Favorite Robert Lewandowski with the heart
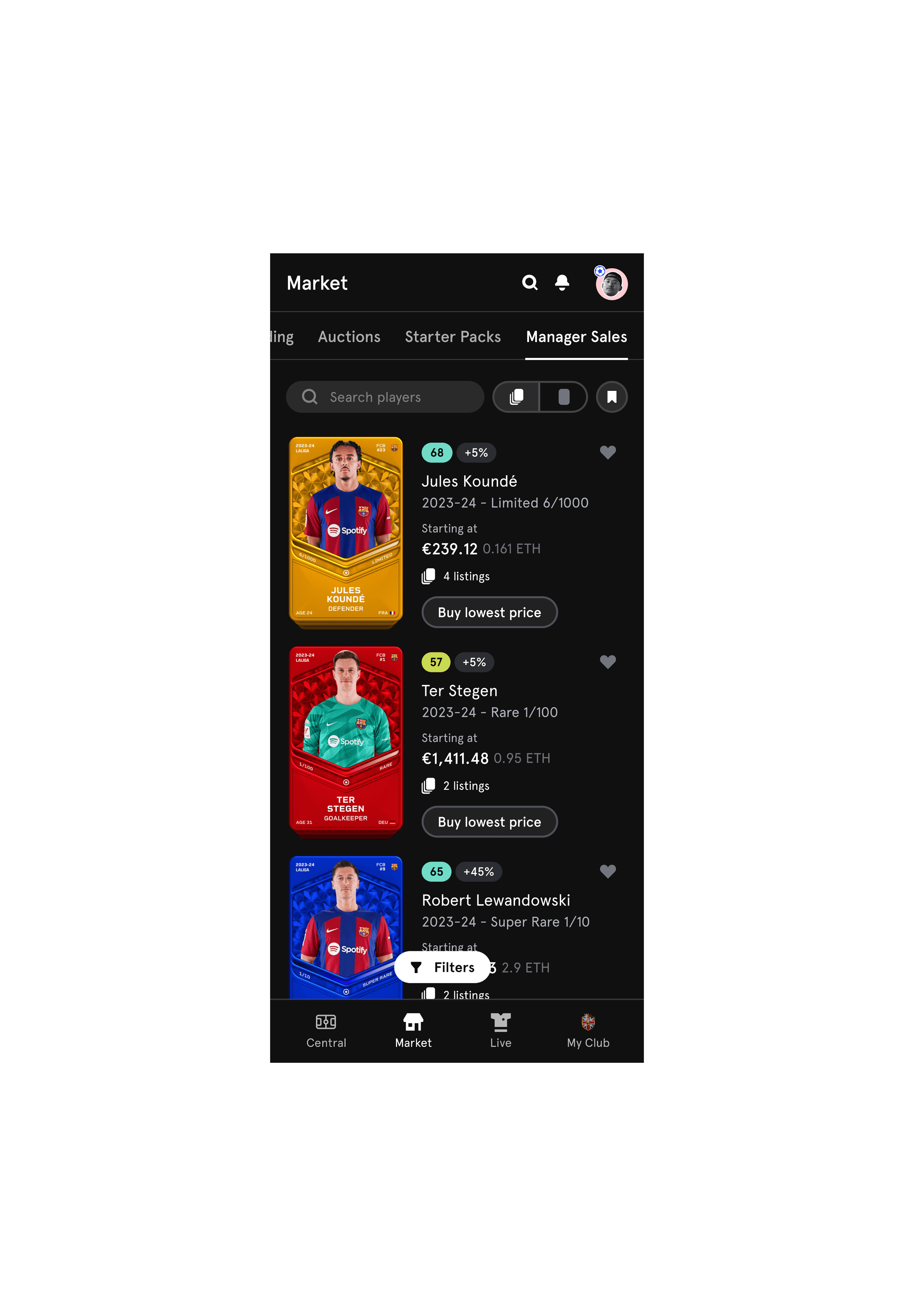The width and height of the screenshot is (912, 1316). [x=608, y=871]
